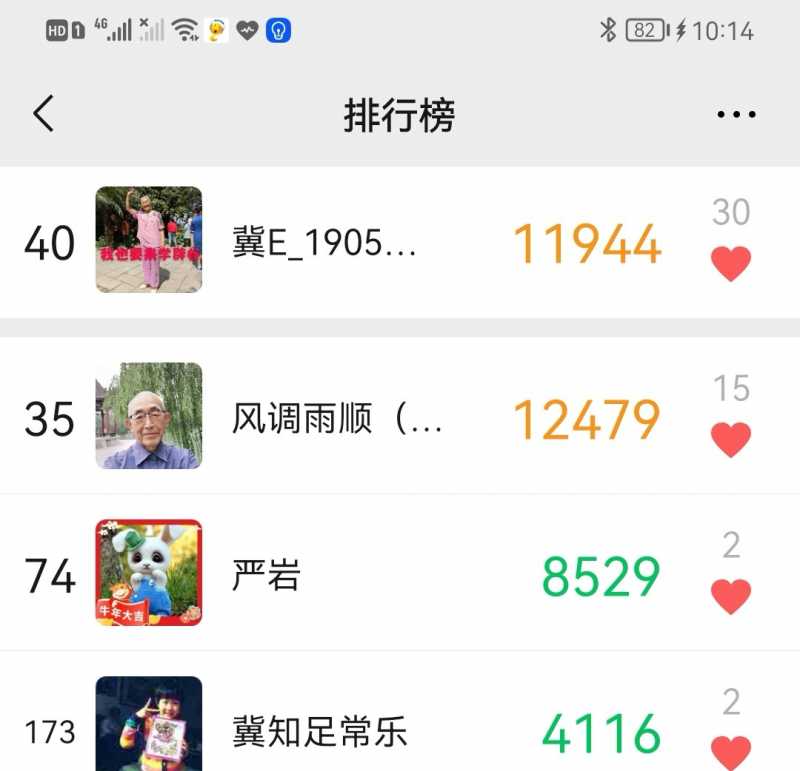Open the three-dot overflow menu

736,114
